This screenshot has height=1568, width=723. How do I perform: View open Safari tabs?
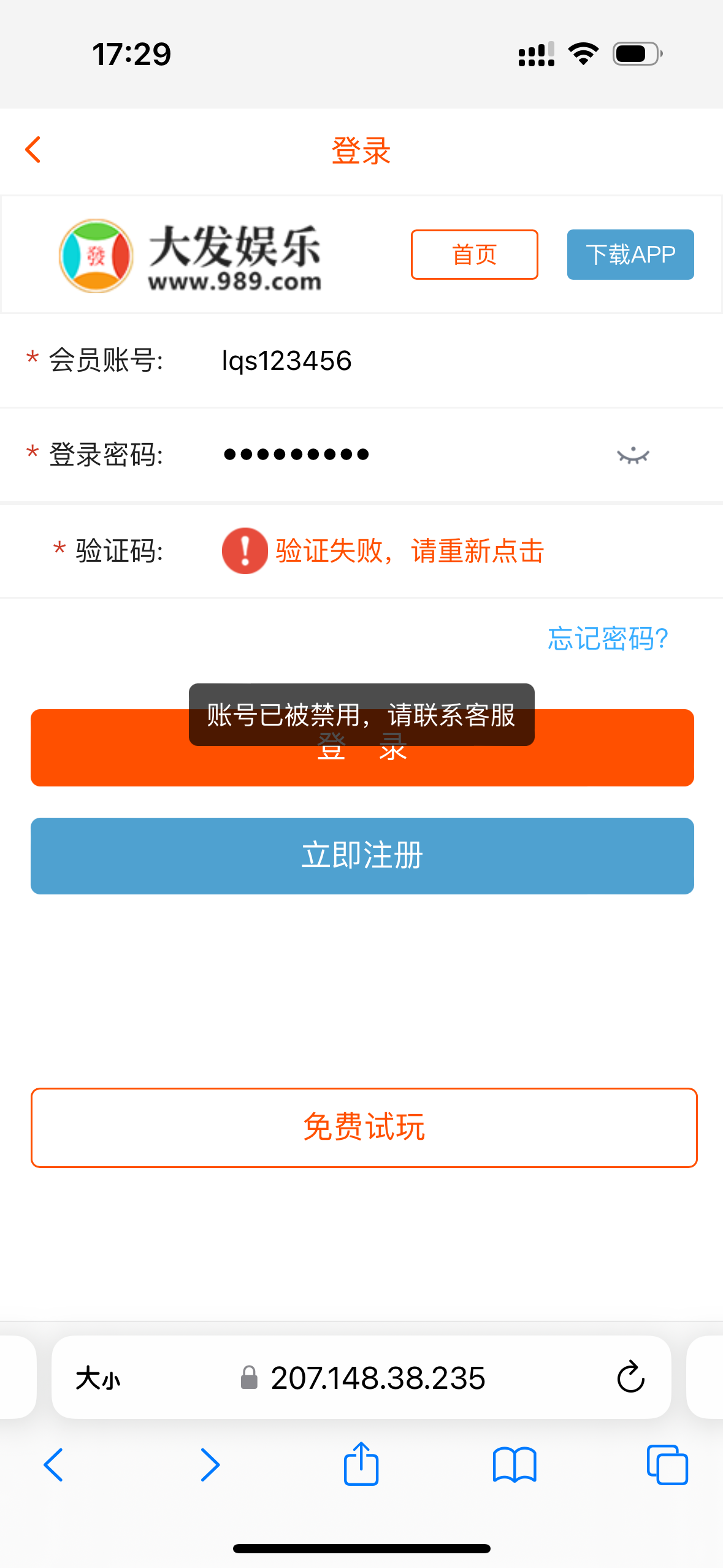pyautogui.click(x=667, y=1465)
